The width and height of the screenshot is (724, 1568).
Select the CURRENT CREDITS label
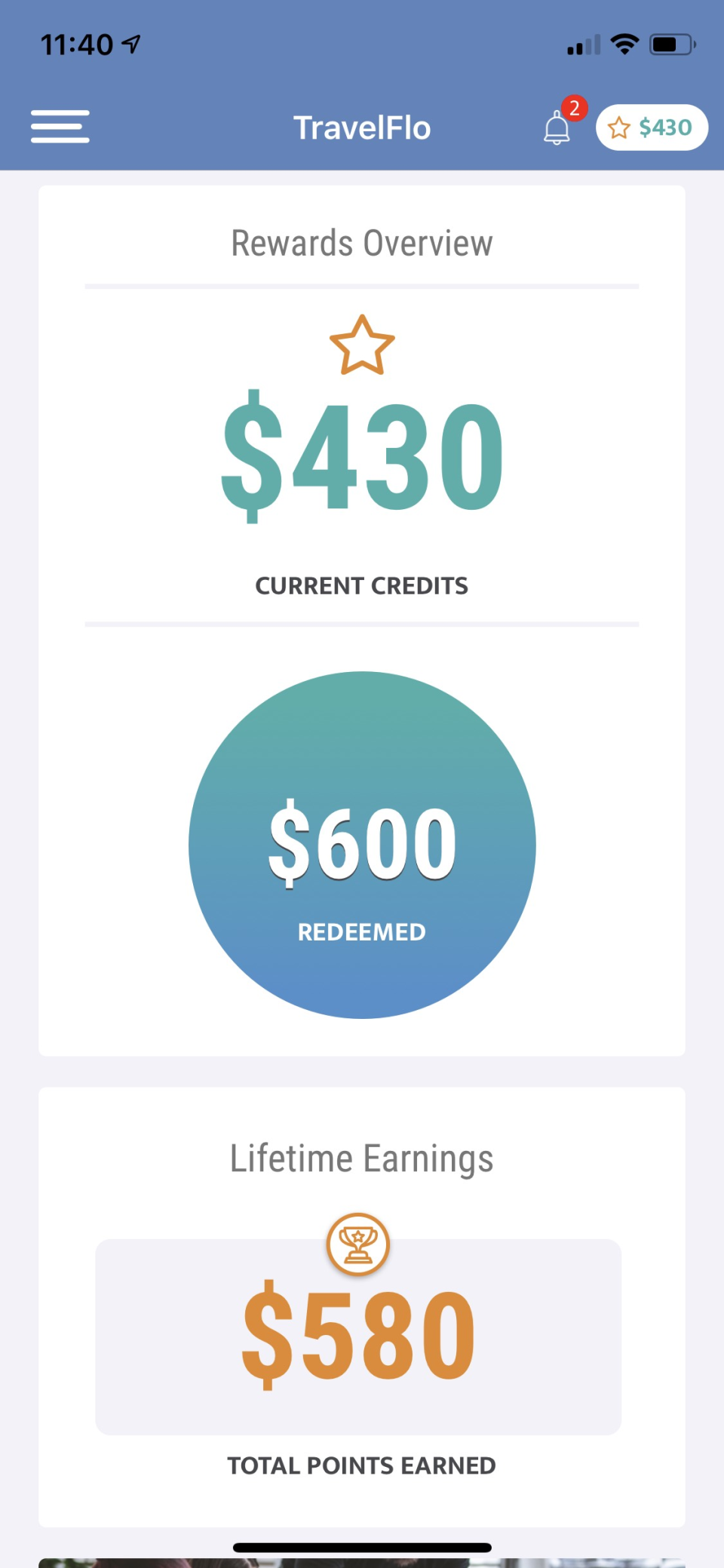362,585
